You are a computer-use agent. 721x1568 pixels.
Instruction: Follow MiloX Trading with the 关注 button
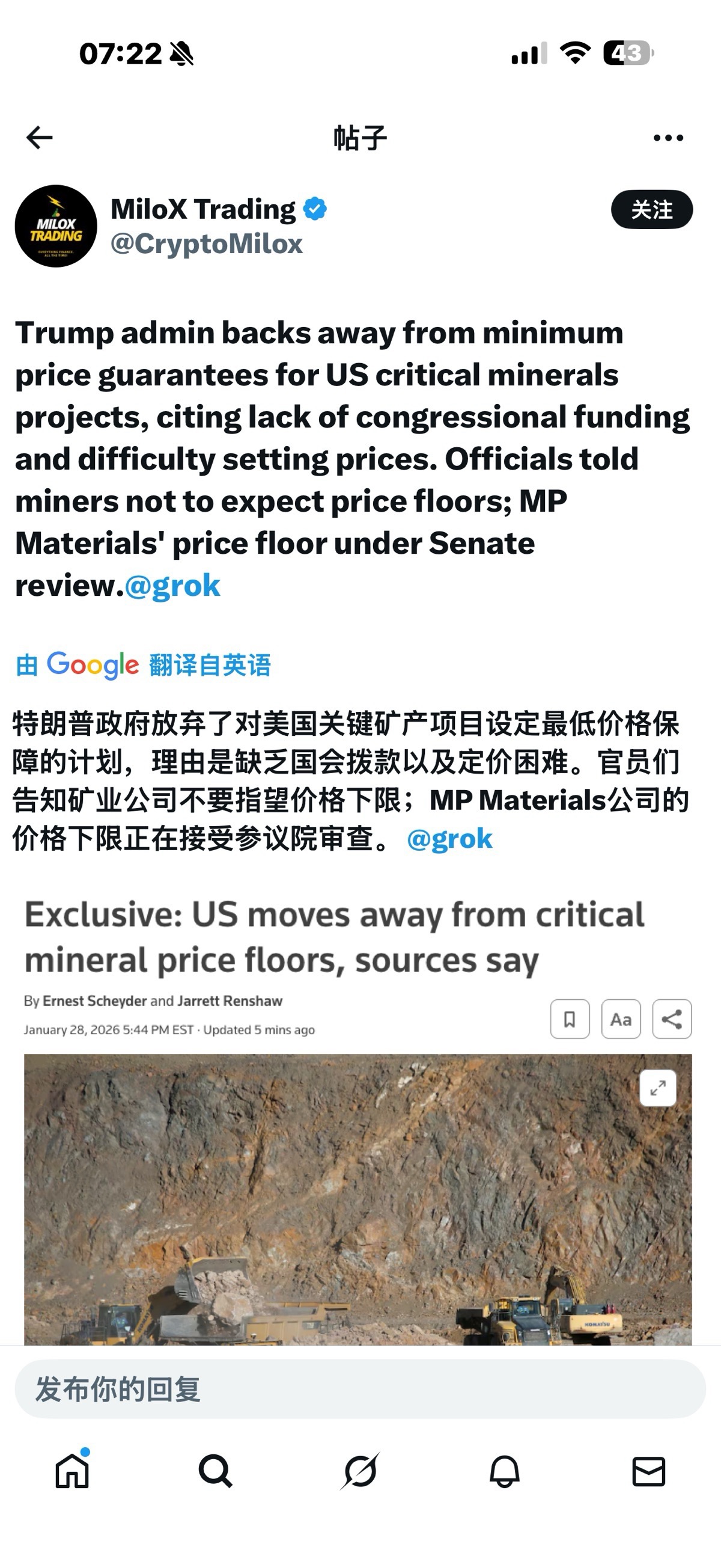click(651, 209)
